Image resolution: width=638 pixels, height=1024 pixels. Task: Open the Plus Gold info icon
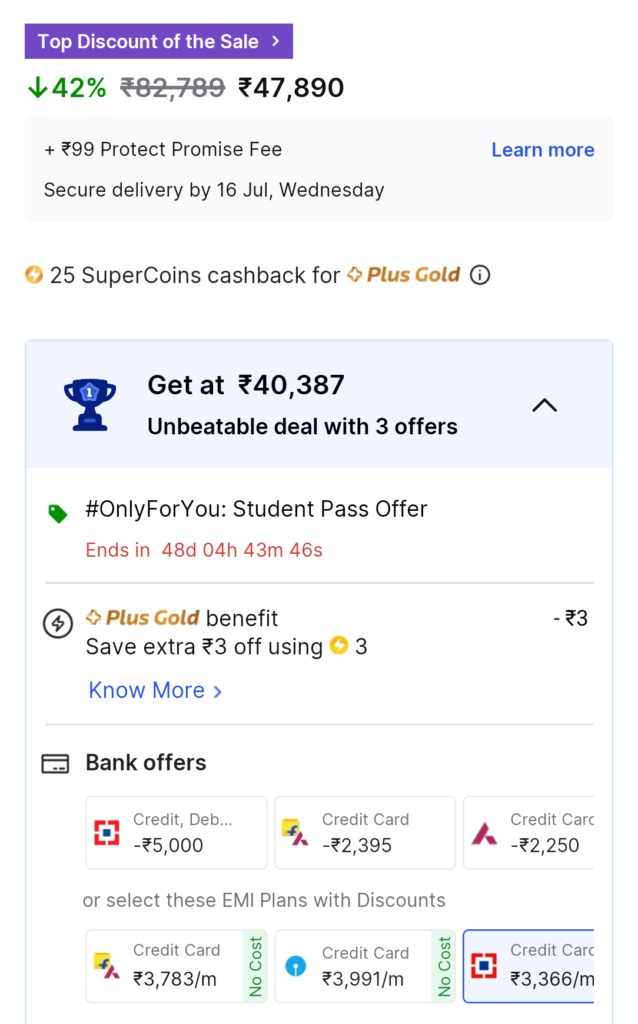tap(480, 275)
